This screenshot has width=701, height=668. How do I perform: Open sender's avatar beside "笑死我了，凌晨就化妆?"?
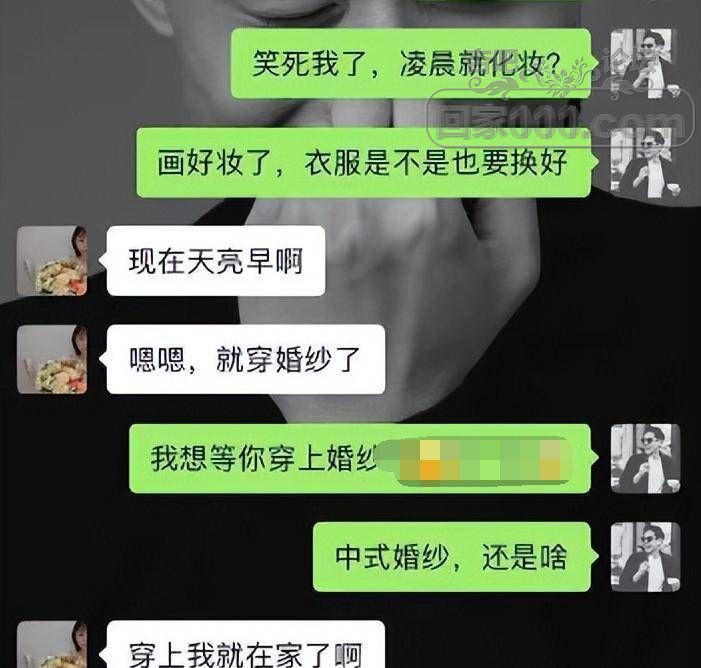click(645, 63)
